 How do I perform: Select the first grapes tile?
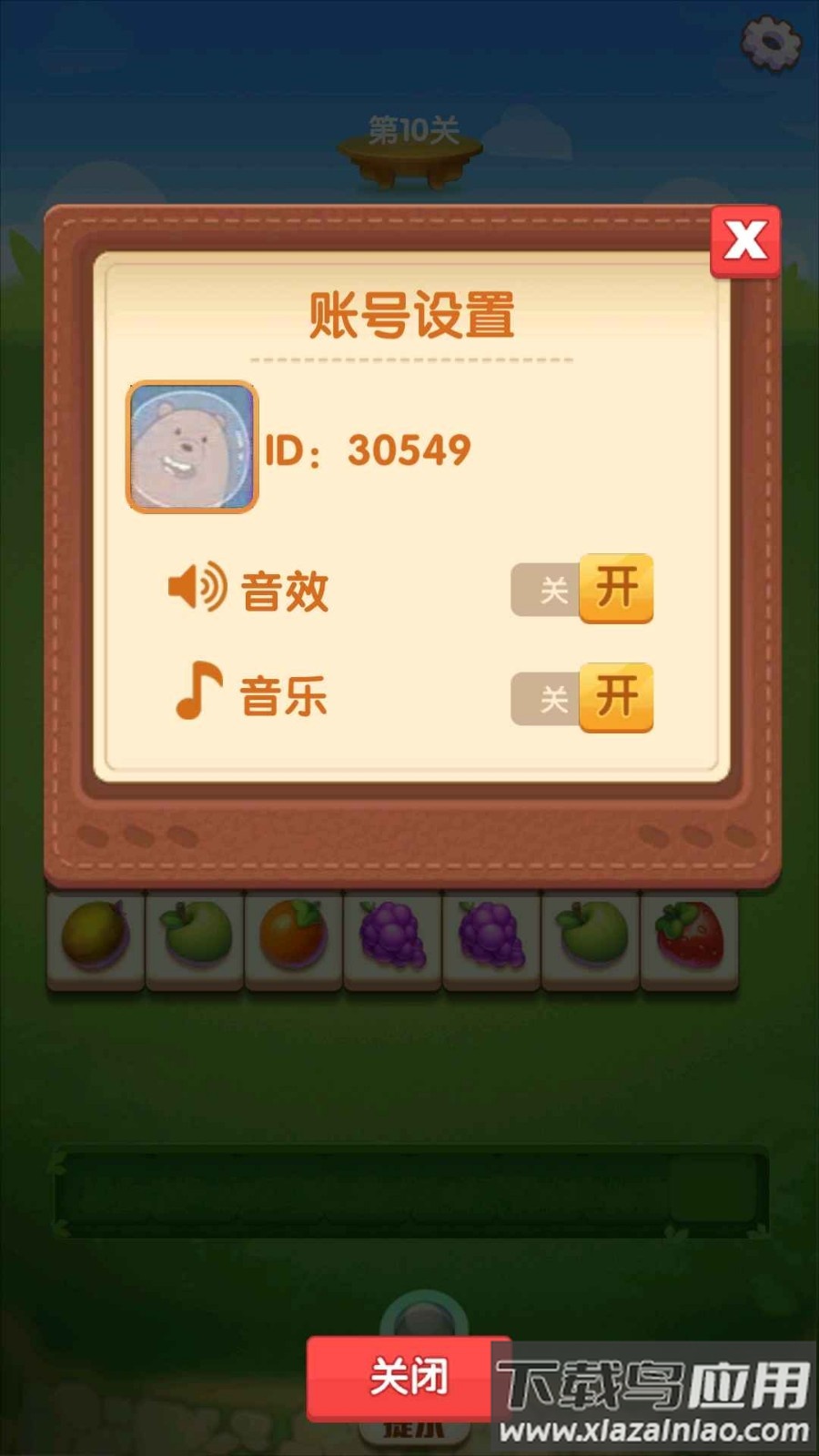(x=391, y=937)
